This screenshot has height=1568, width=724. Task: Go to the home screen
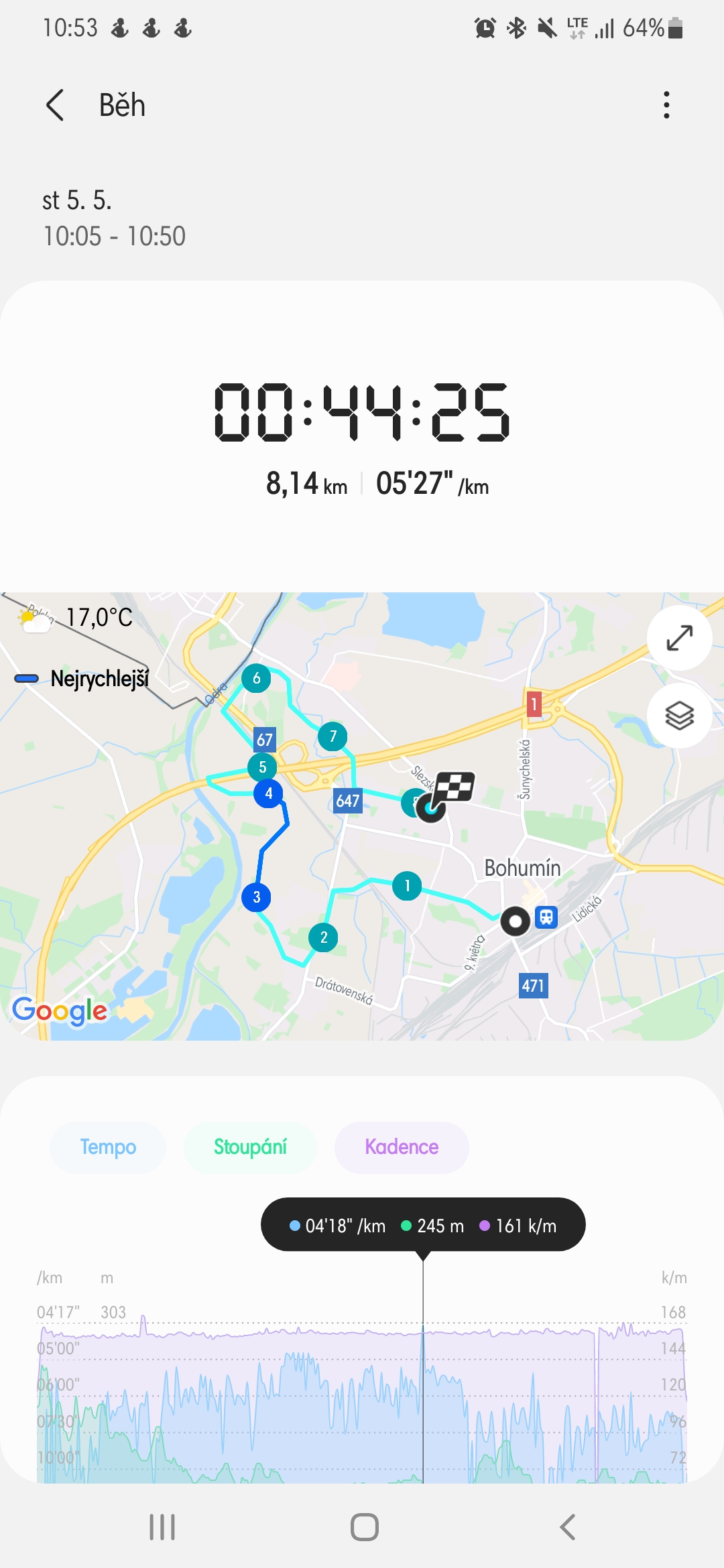click(x=364, y=1527)
